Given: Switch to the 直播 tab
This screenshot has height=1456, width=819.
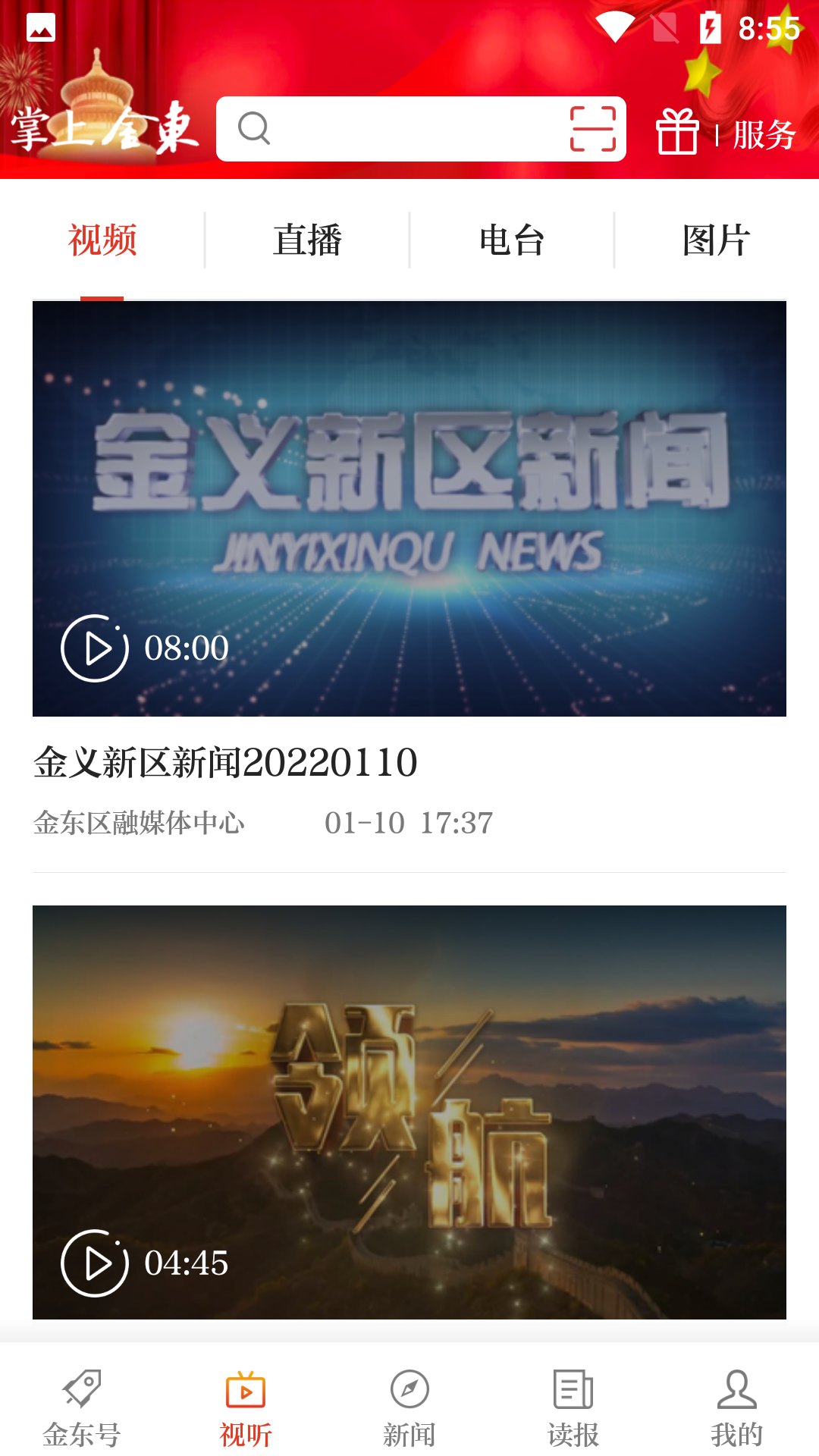Looking at the screenshot, I should click(307, 240).
